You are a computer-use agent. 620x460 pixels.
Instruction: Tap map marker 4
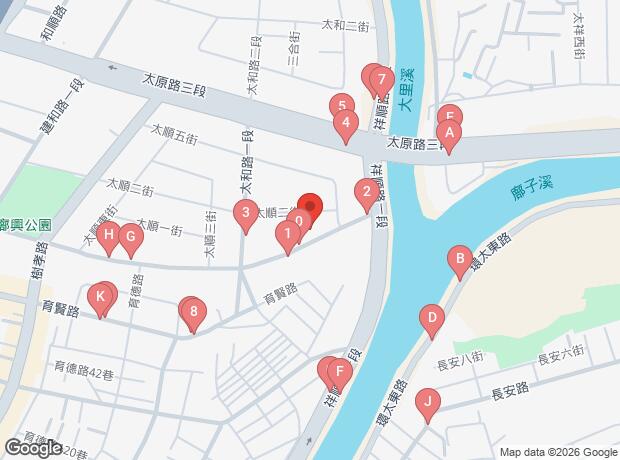(345, 124)
